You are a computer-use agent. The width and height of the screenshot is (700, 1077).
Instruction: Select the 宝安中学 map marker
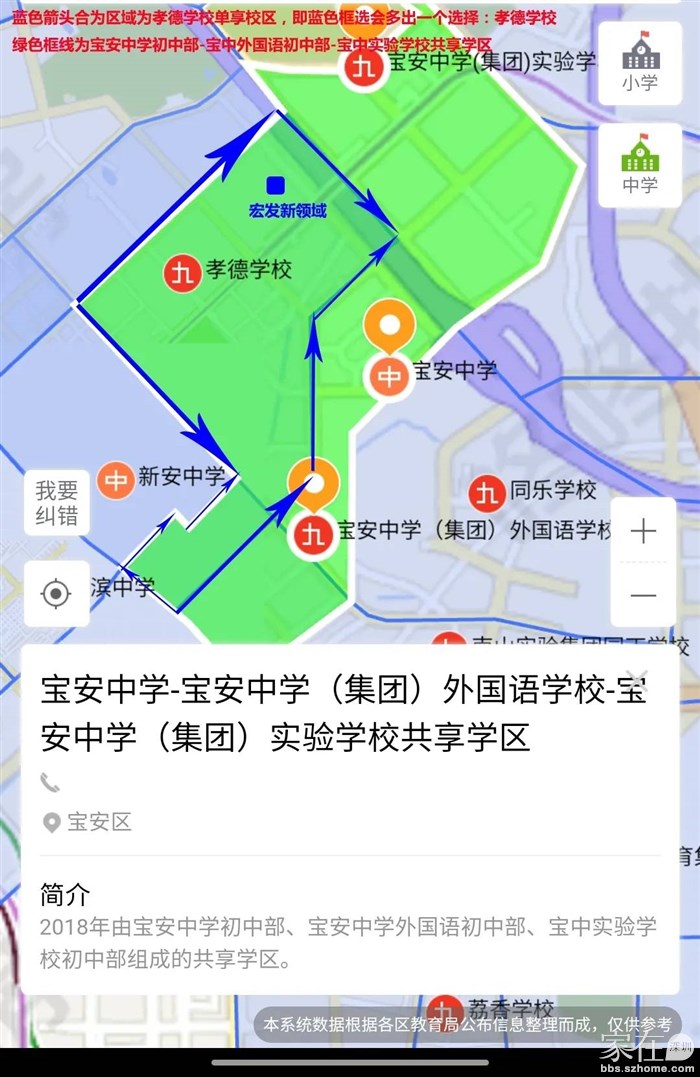[389, 374]
